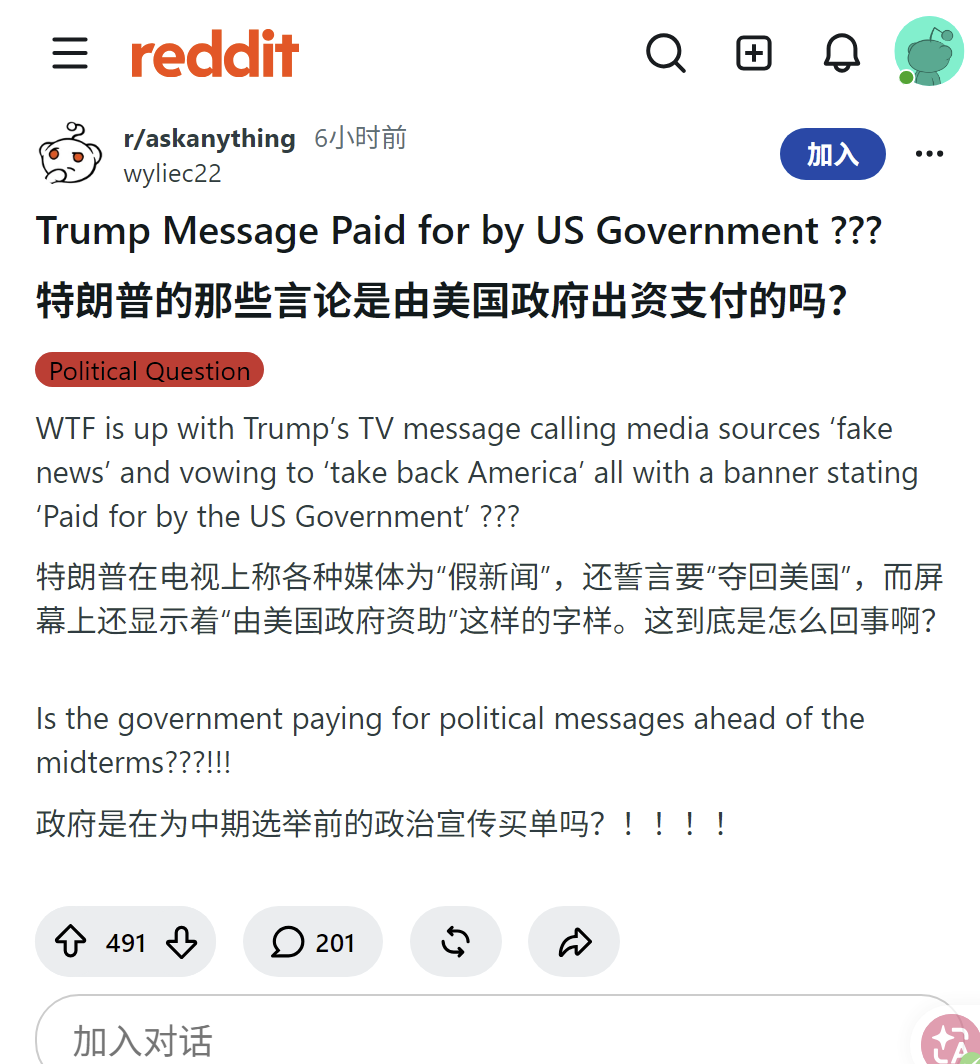
Task: Downvote this post
Action: point(181,942)
